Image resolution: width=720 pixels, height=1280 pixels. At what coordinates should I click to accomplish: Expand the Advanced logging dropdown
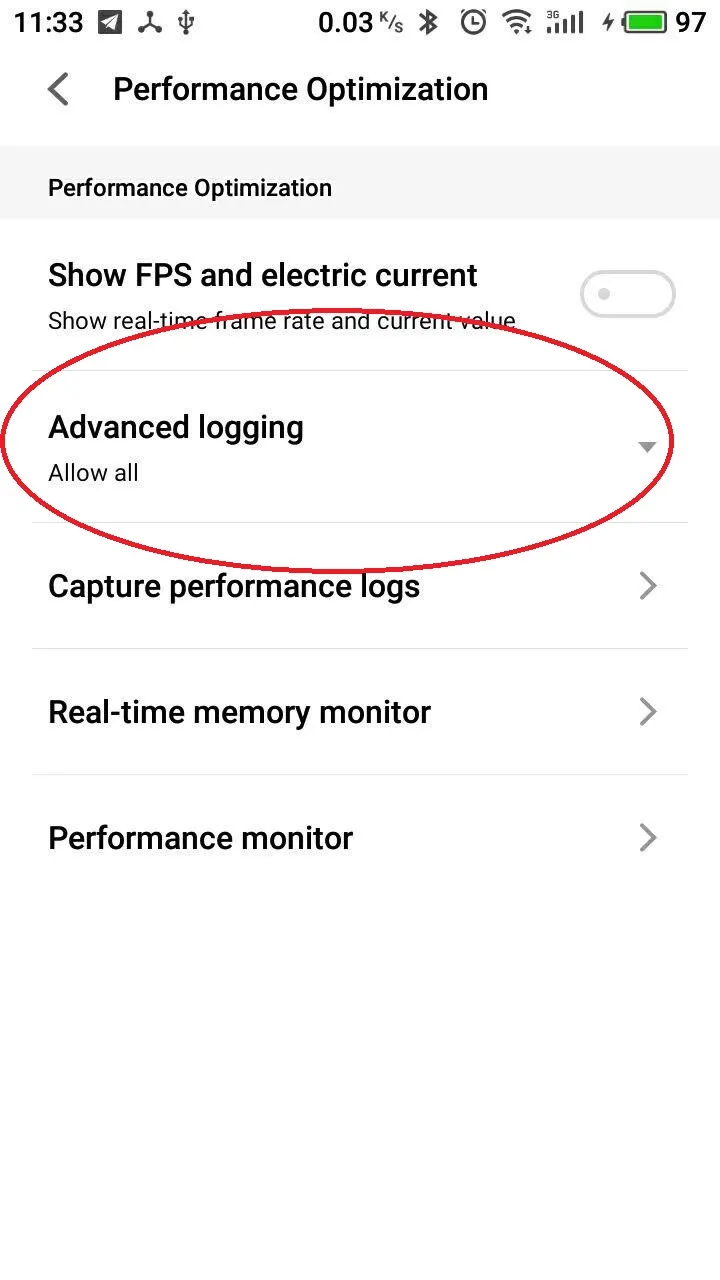coord(646,446)
